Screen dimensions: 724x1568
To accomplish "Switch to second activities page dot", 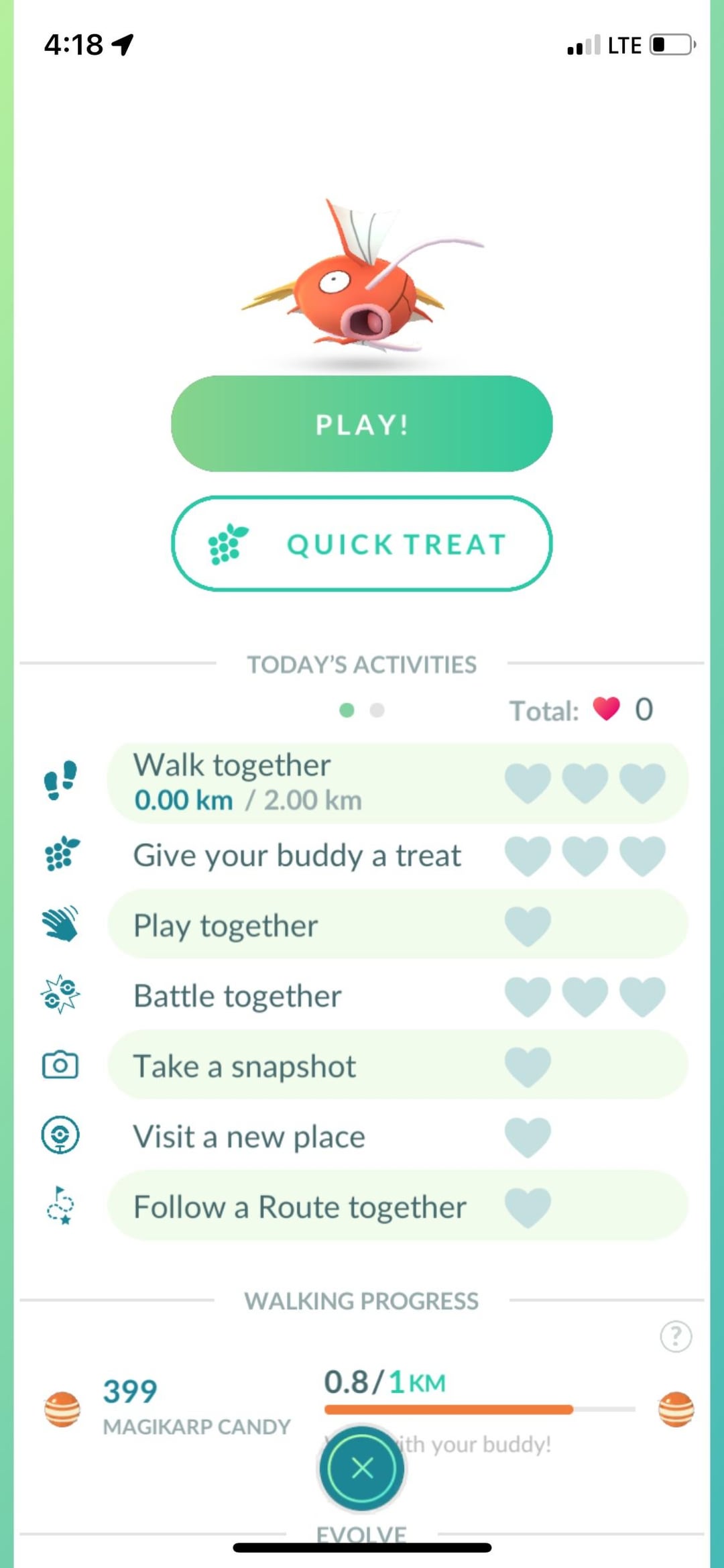I will (x=377, y=710).
